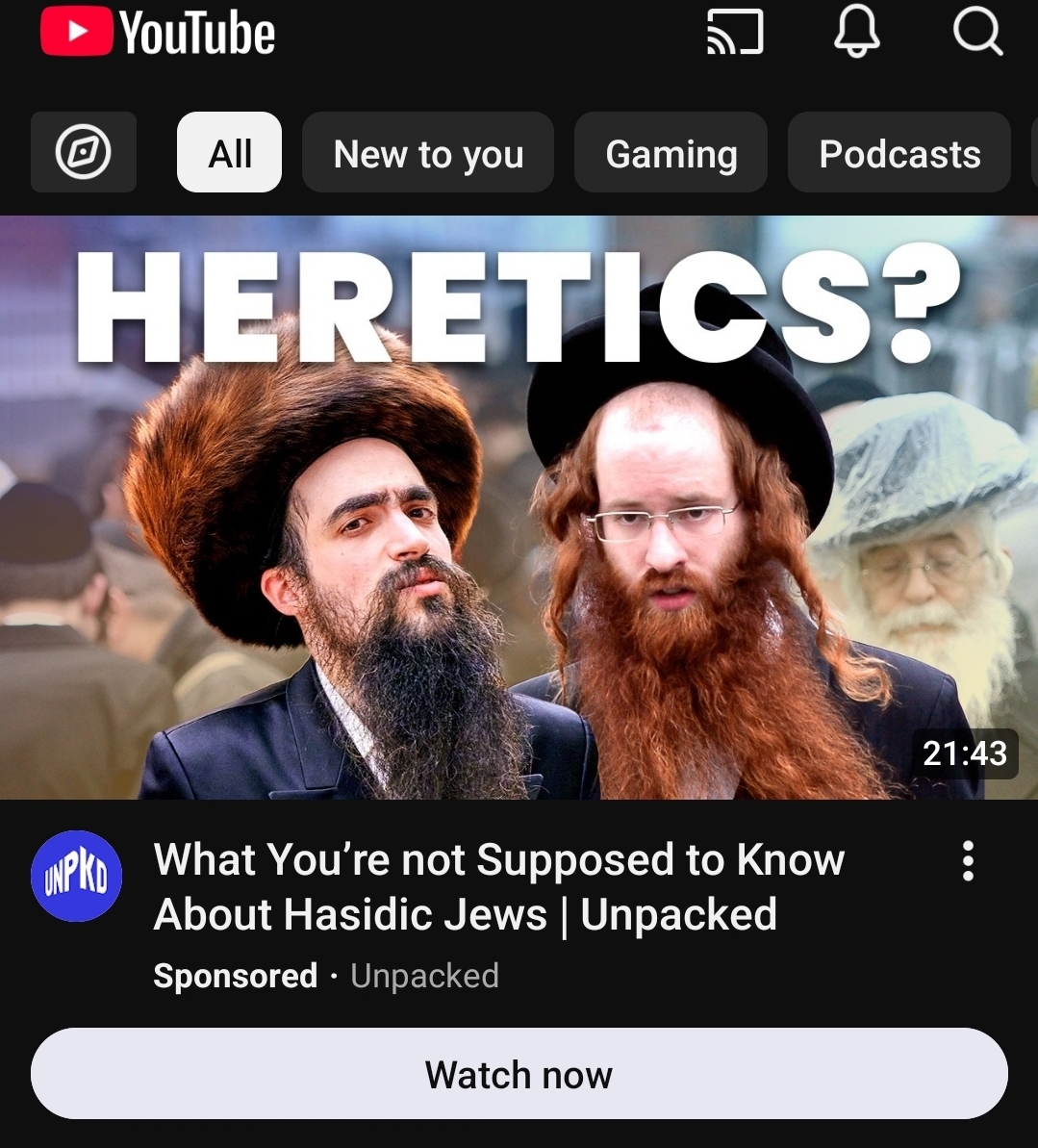The width and height of the screenshot is (1038, 1148).
Task: Open the notifications bell
Action: tap(856, 32)
